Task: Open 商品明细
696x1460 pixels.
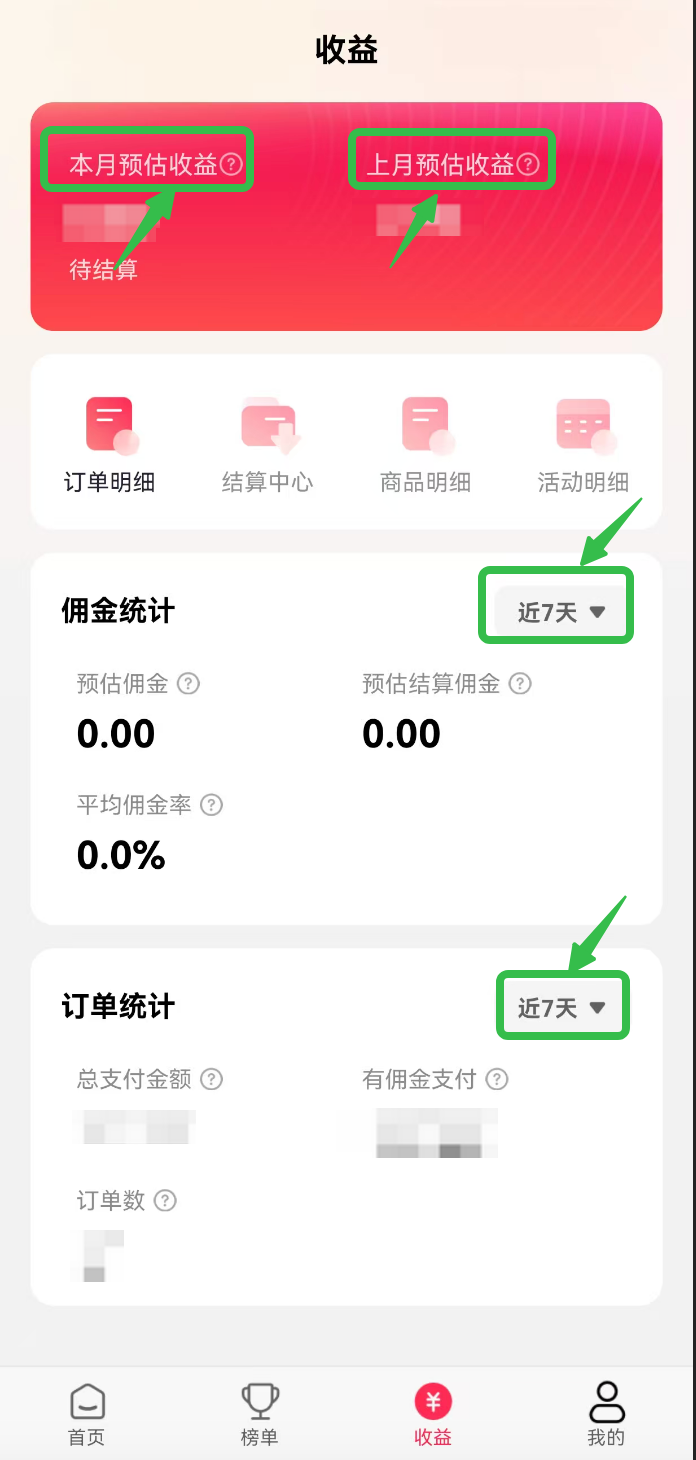Action: point(426,445)
